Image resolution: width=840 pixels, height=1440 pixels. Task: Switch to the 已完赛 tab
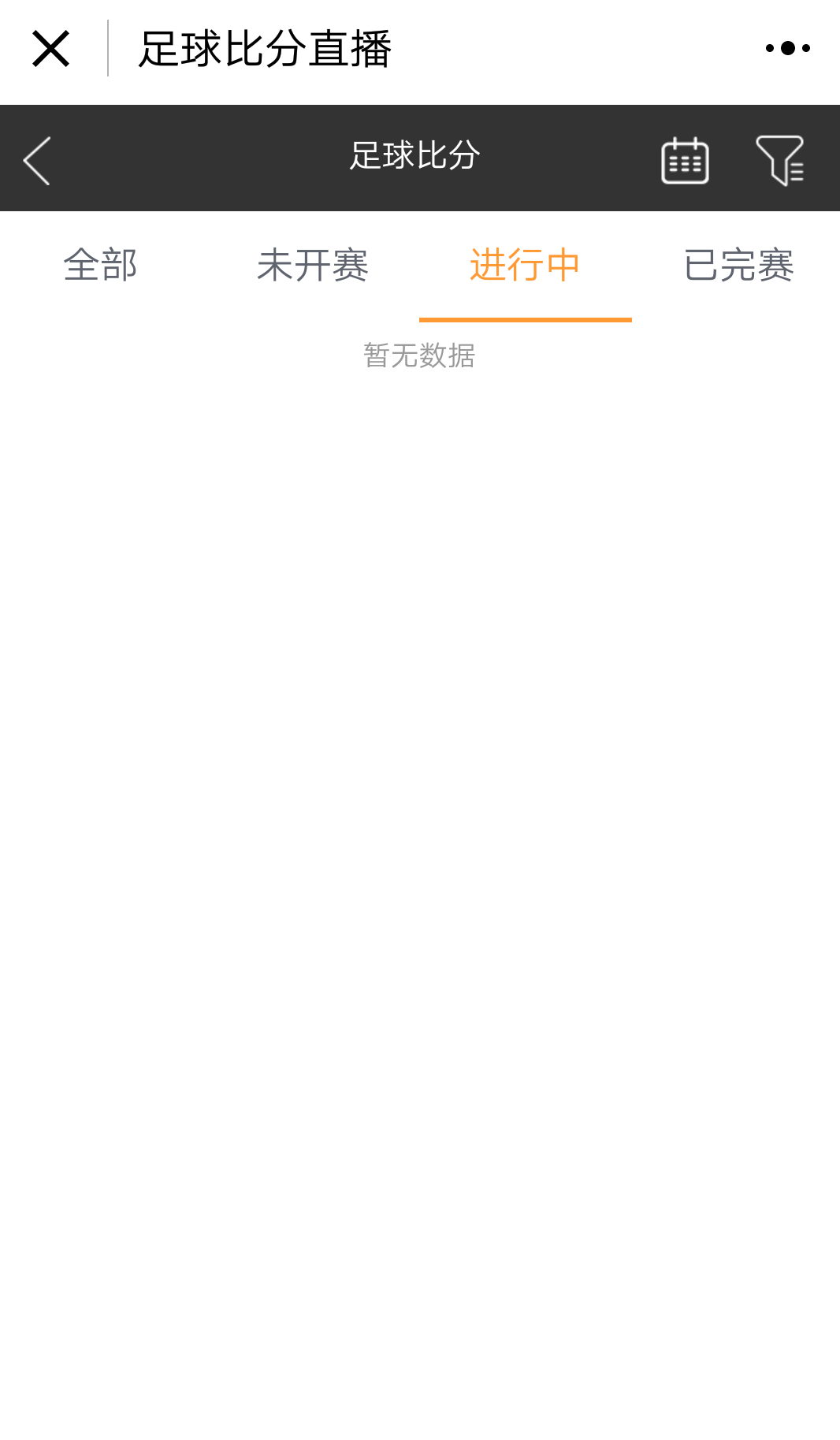click(x=738, y=265)
